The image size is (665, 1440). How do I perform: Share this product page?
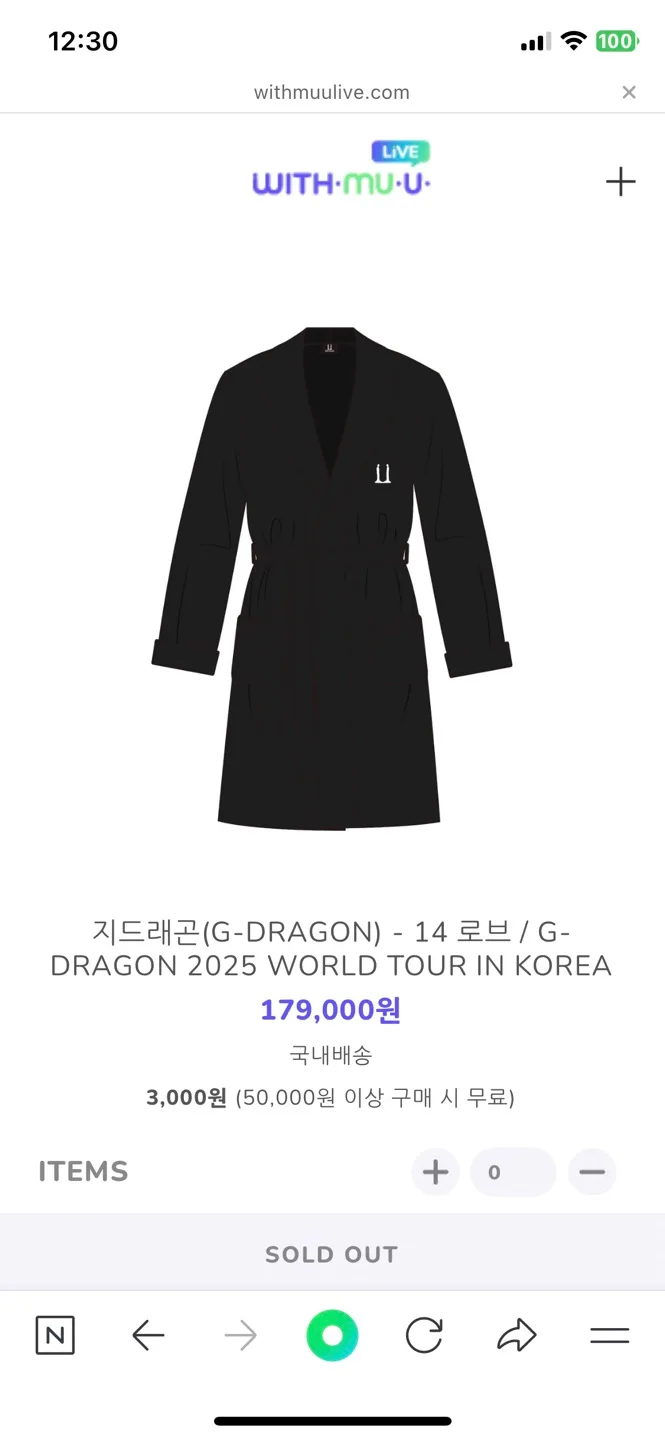pos(517,1336)
